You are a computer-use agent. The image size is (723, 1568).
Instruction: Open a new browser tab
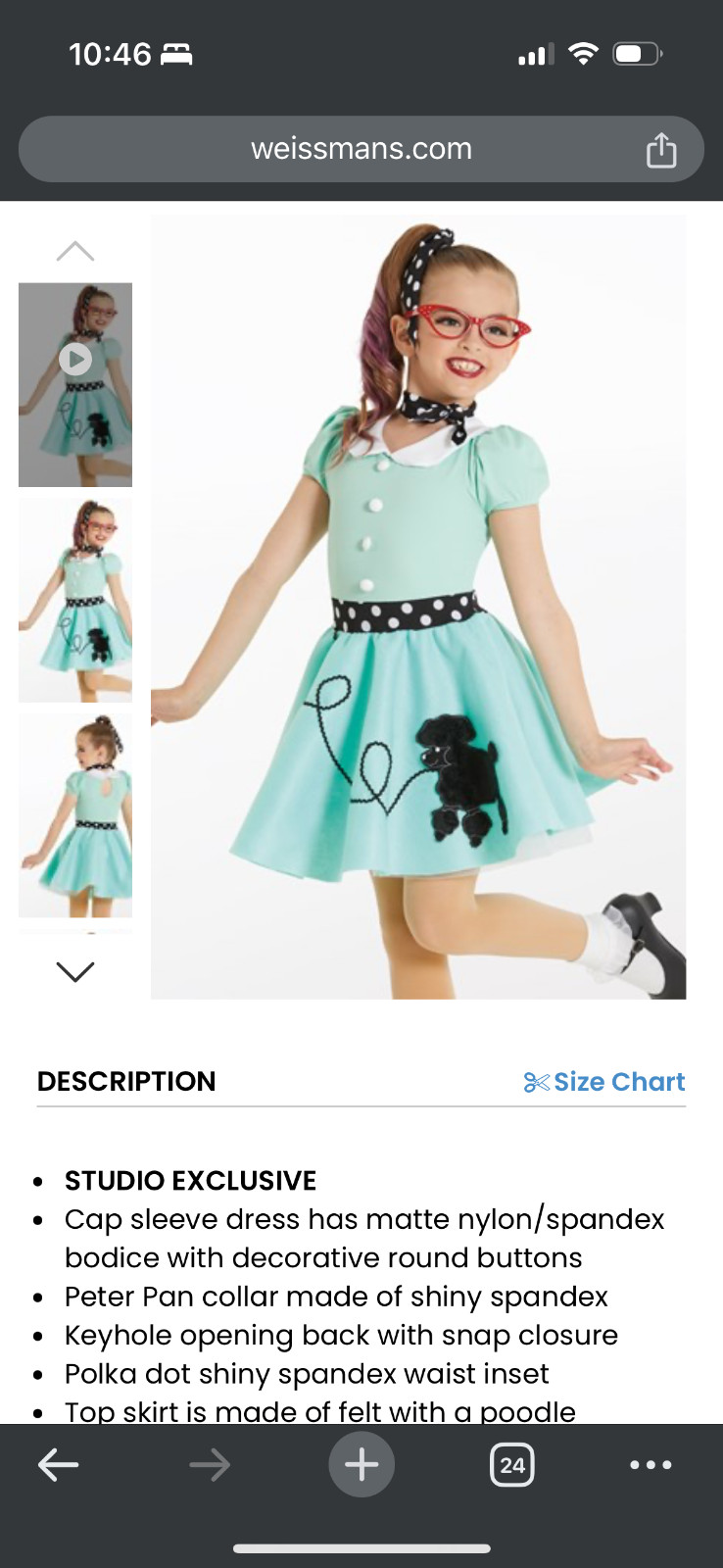tap(361, 1465)
